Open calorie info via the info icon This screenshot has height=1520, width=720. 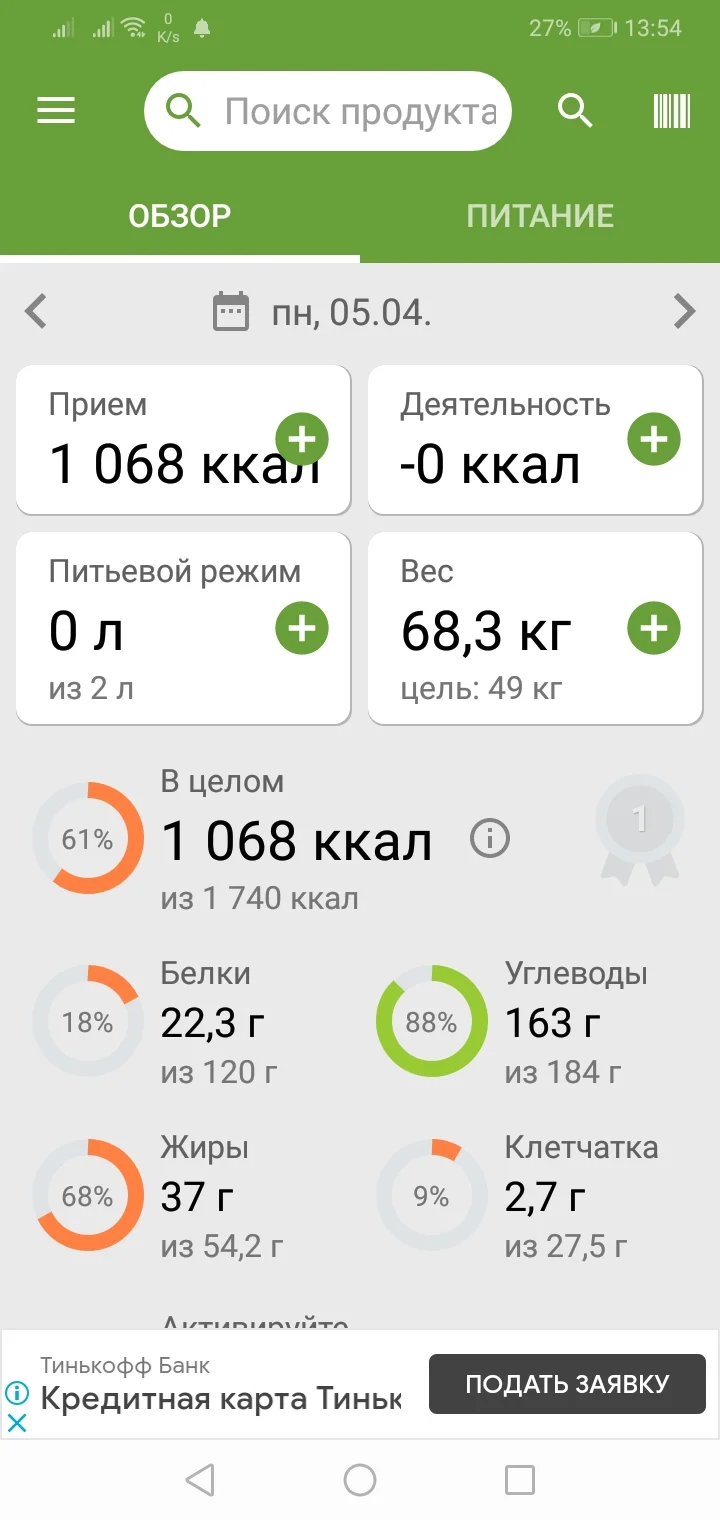[x=489, y=840]
